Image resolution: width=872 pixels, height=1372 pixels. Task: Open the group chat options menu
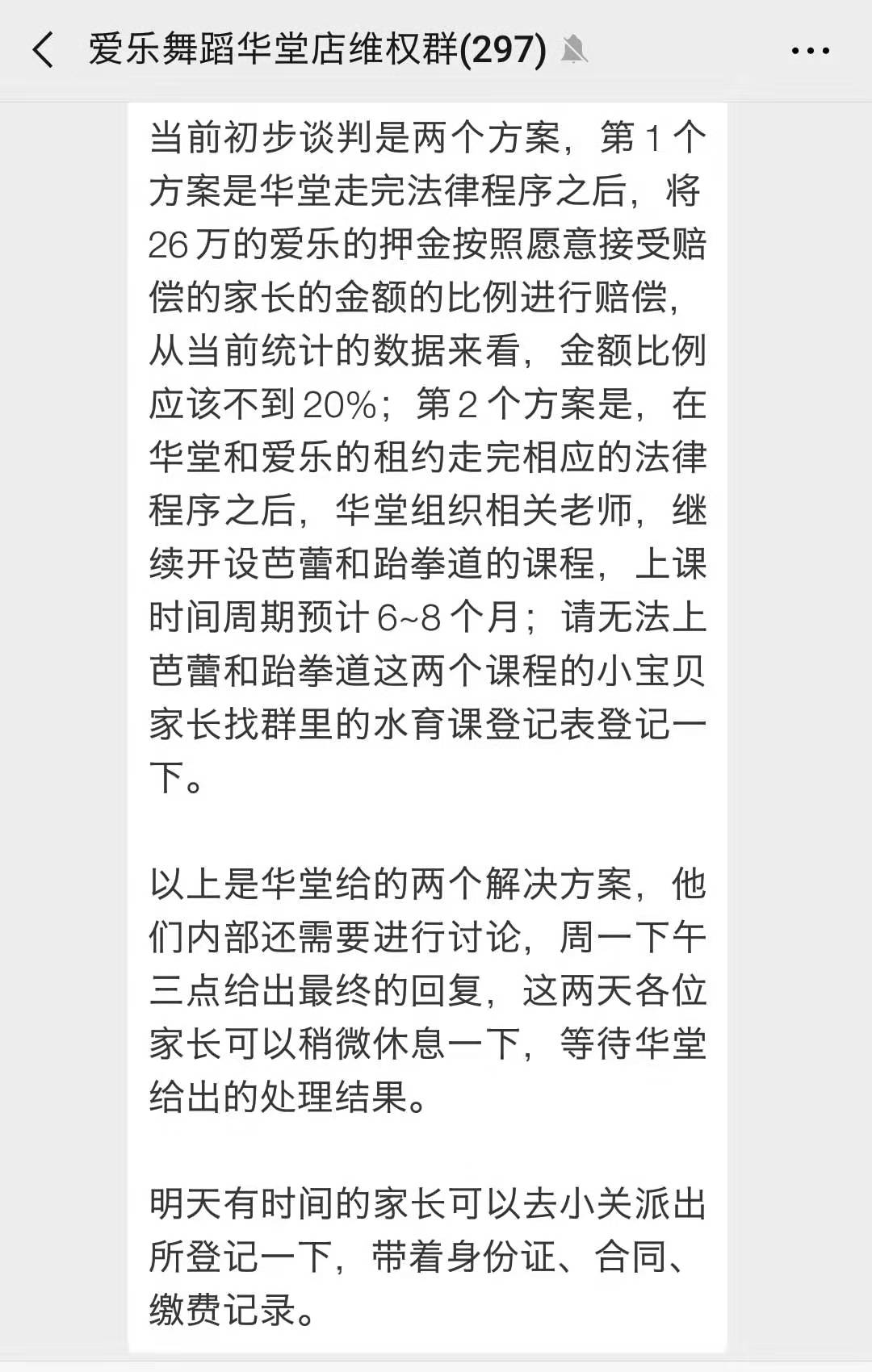click(x=810, y=51)
